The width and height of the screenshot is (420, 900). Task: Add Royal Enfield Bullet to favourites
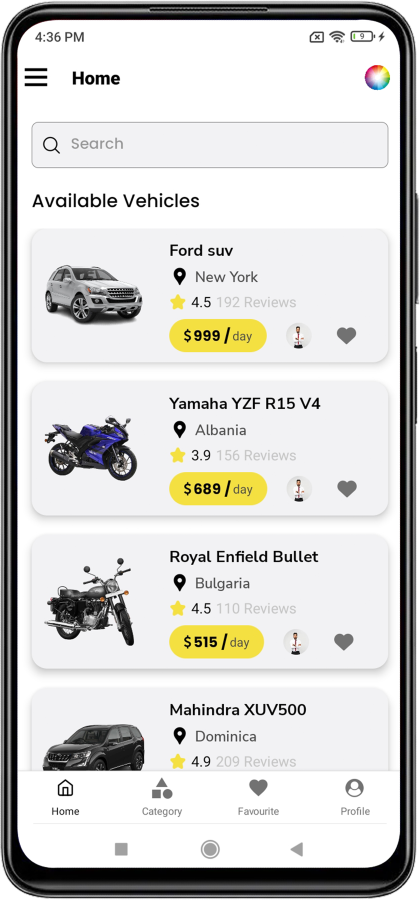344,642
